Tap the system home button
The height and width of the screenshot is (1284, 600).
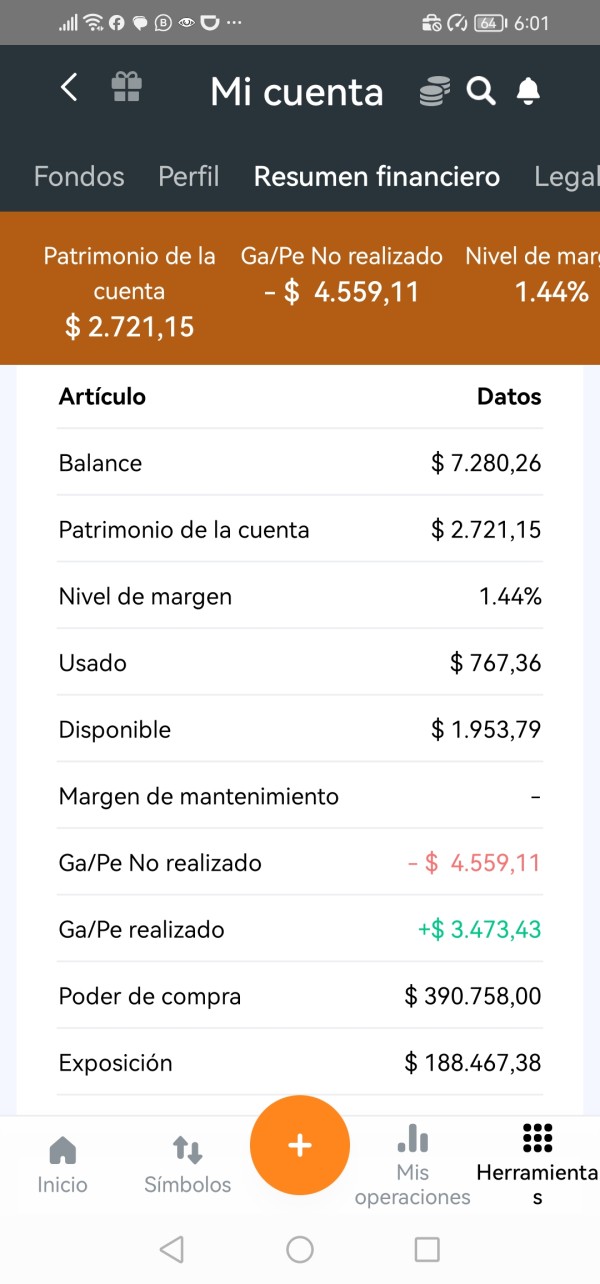pos(300,1249)
